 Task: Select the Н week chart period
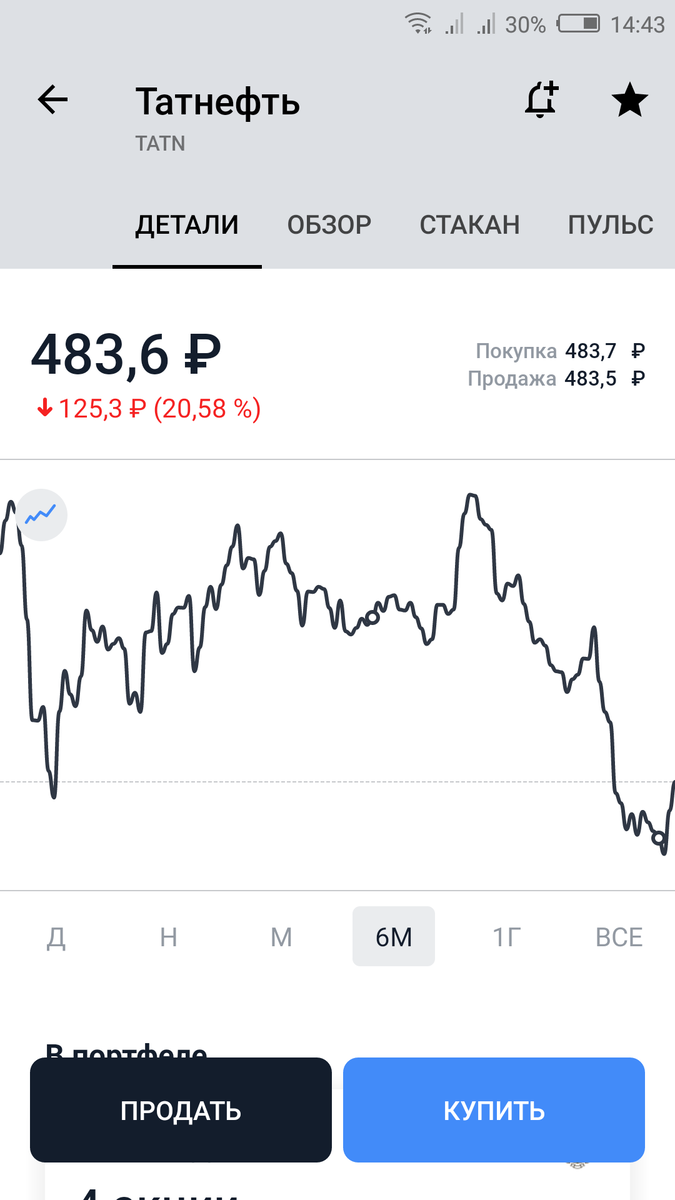[168, 937]
